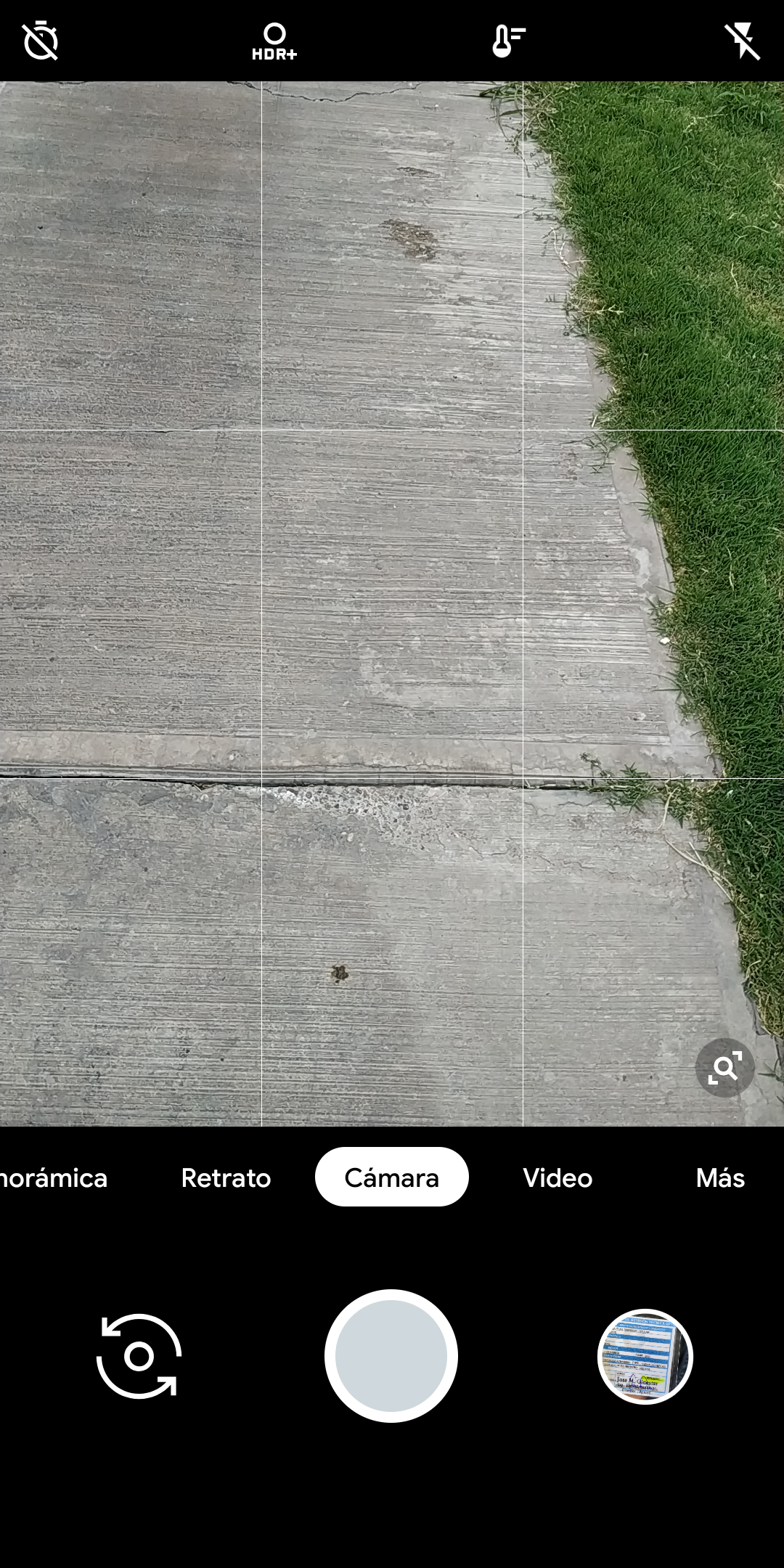Open the timer setting icon
Image resolution: width=784 pixels, height=1568 pixels.
pyautogui.click(x=41, y=41)
